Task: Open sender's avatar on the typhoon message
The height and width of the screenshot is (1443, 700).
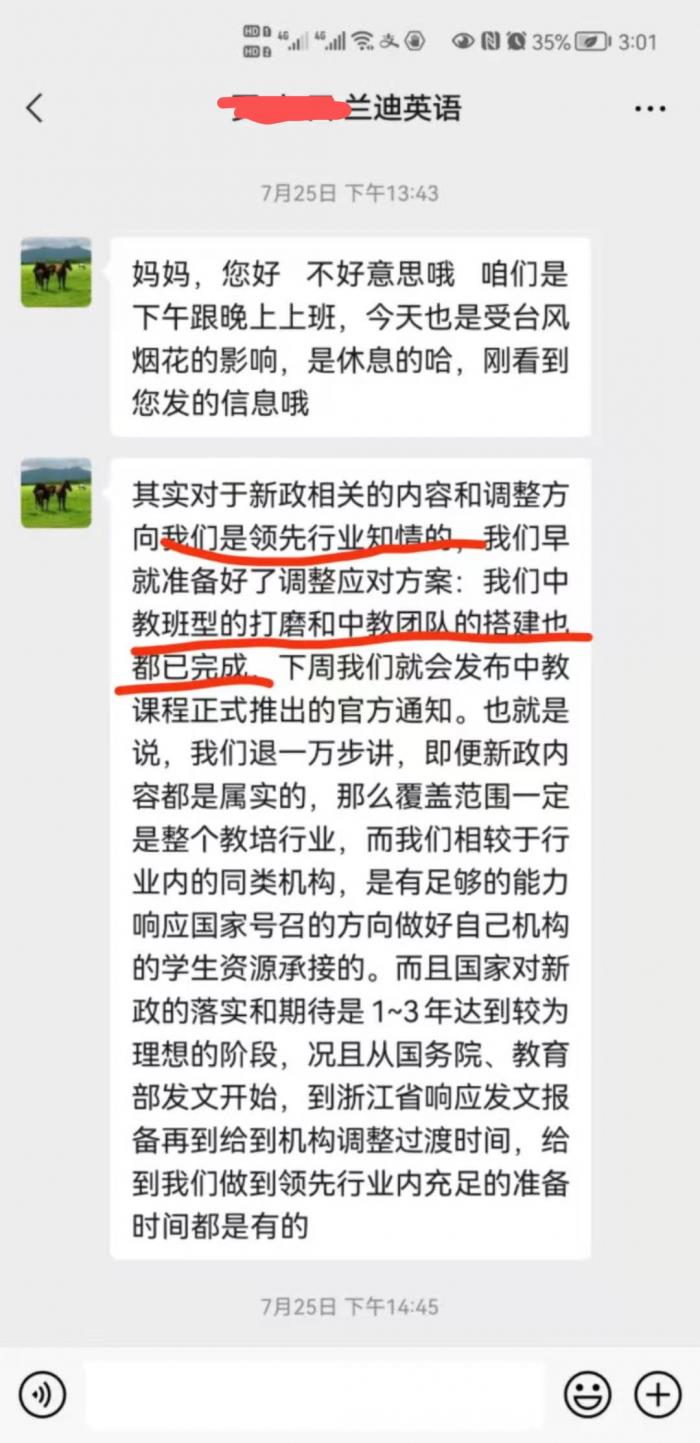Action: tap(56, 272)
